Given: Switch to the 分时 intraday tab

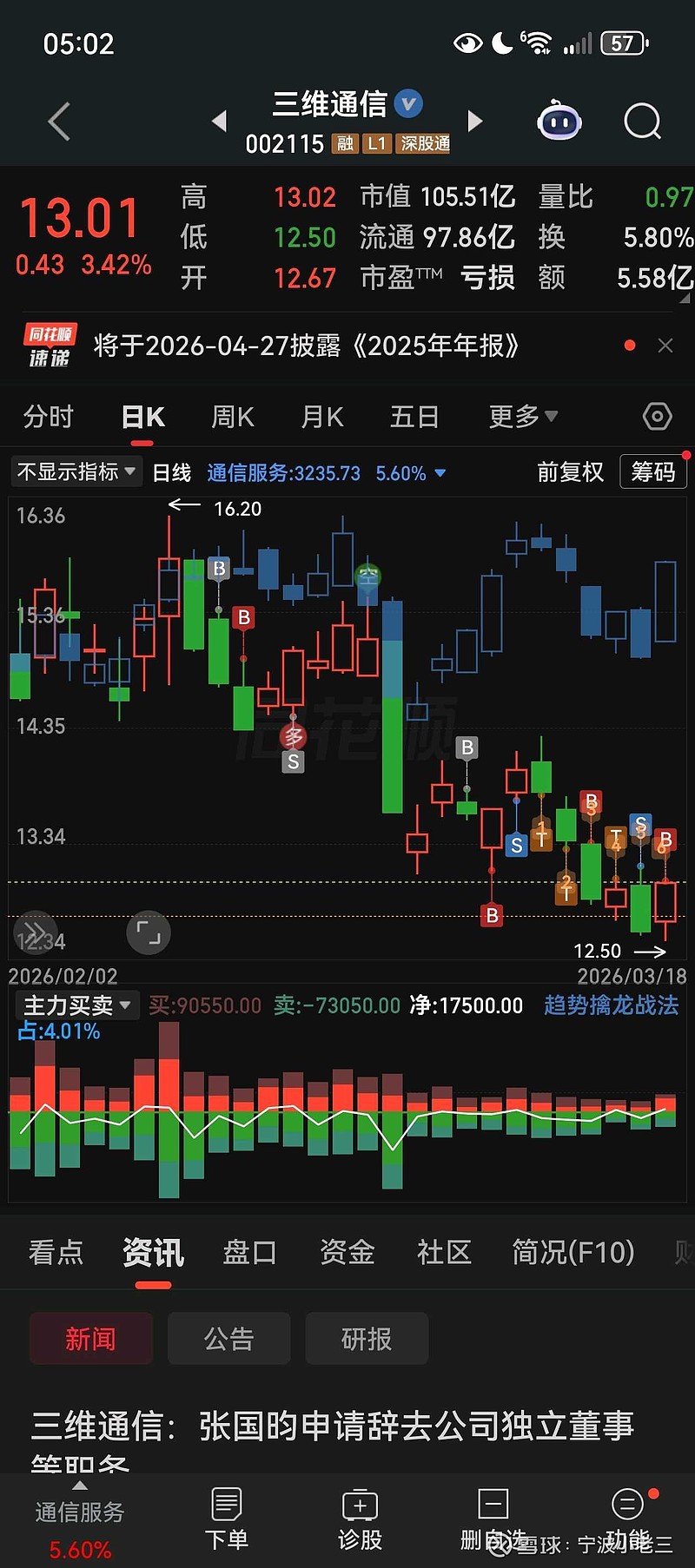Looking at the screenshot, I should (x=48, y=417).
